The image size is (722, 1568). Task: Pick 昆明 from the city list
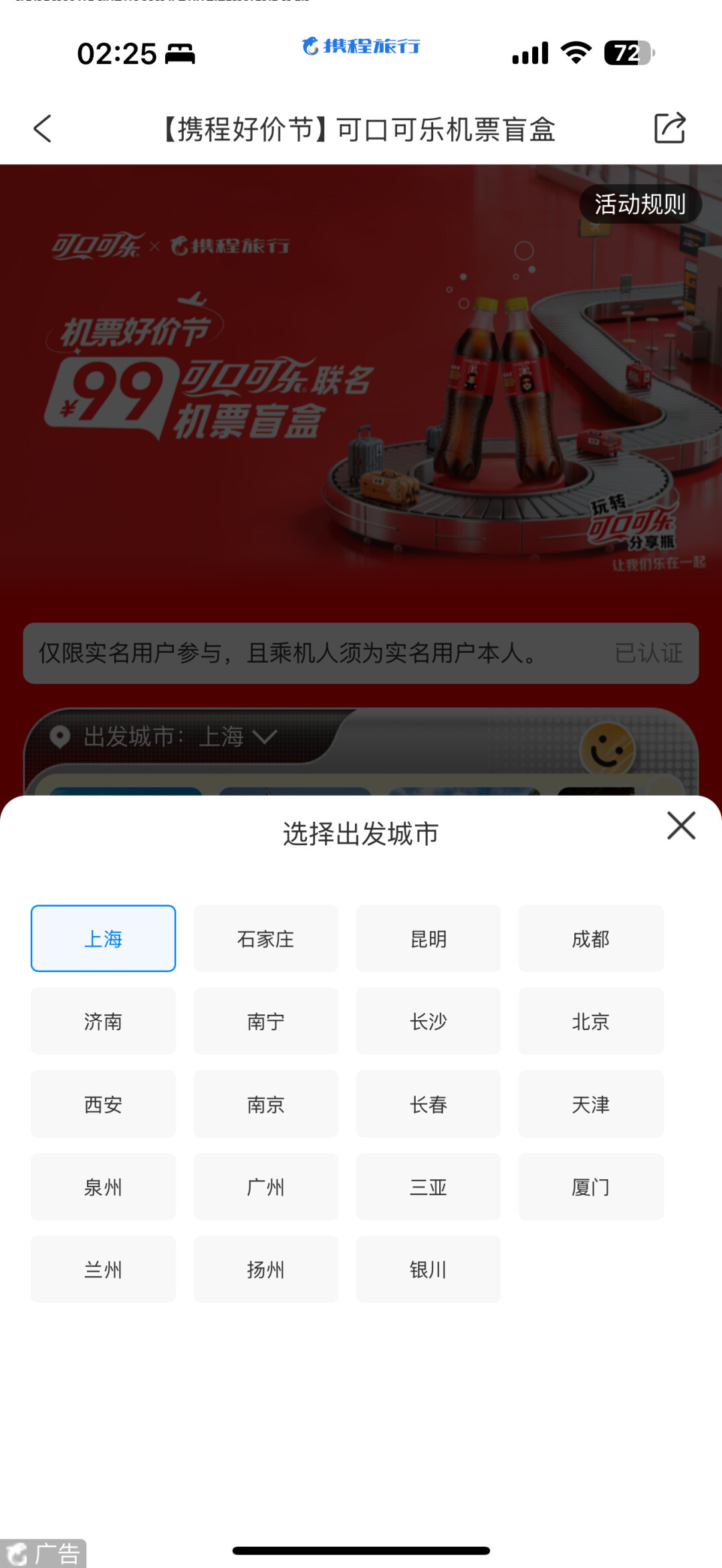coord(428,939)
